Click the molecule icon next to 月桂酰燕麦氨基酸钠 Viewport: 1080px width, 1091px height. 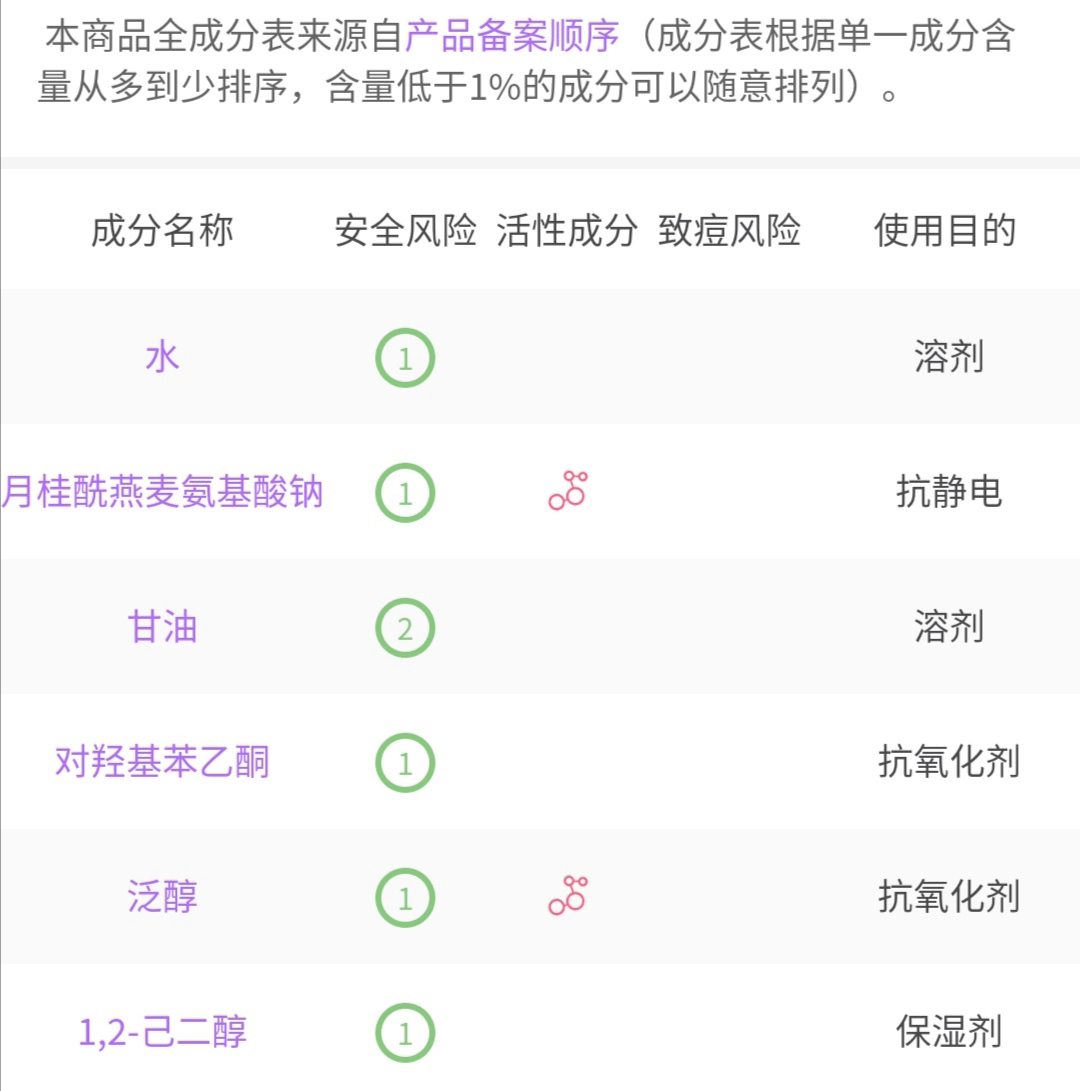(x=566, y=491)
